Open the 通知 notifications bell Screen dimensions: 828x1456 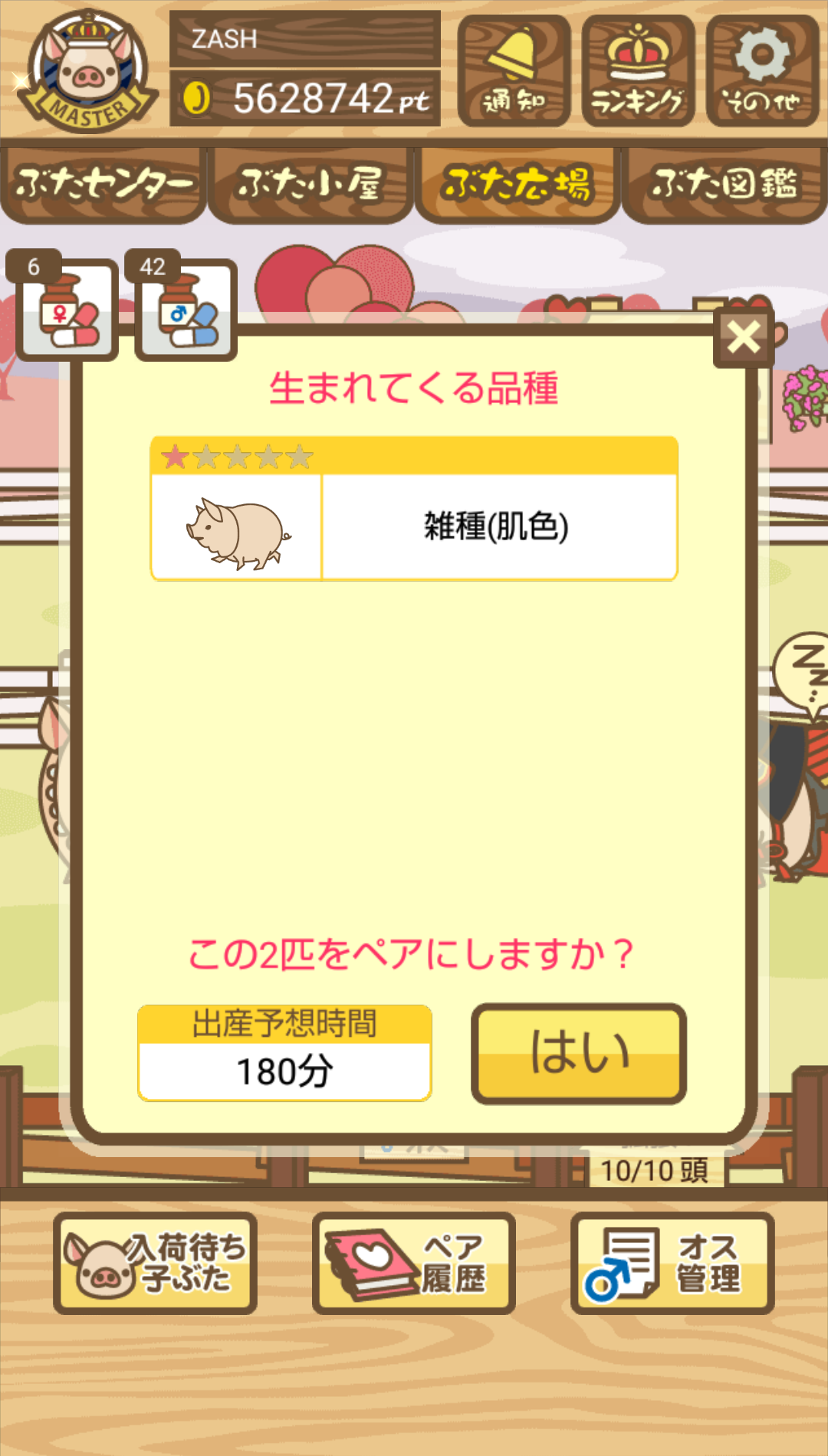[x=514, y=71]
